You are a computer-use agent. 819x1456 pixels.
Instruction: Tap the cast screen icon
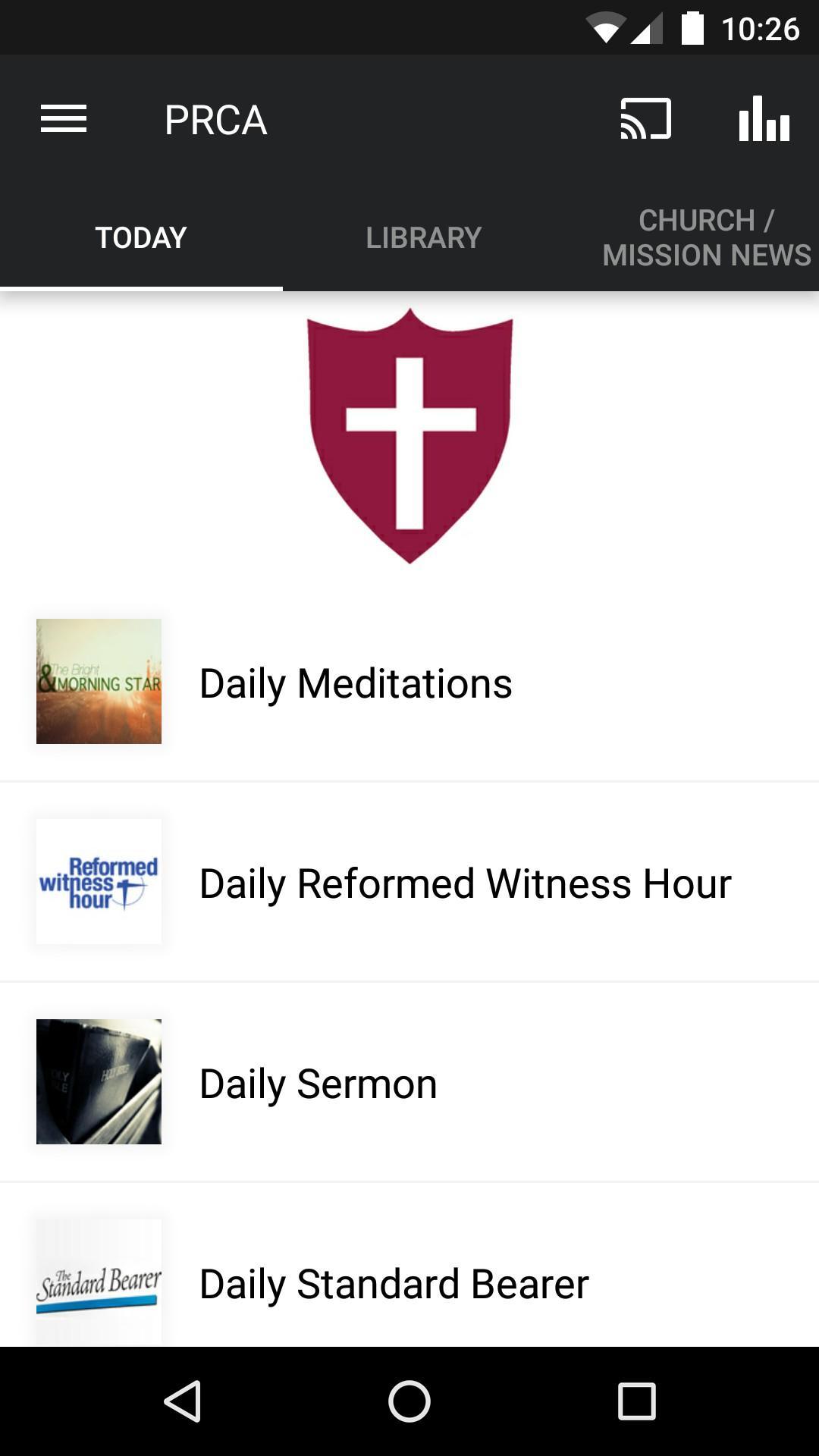(x=645, y=119)
